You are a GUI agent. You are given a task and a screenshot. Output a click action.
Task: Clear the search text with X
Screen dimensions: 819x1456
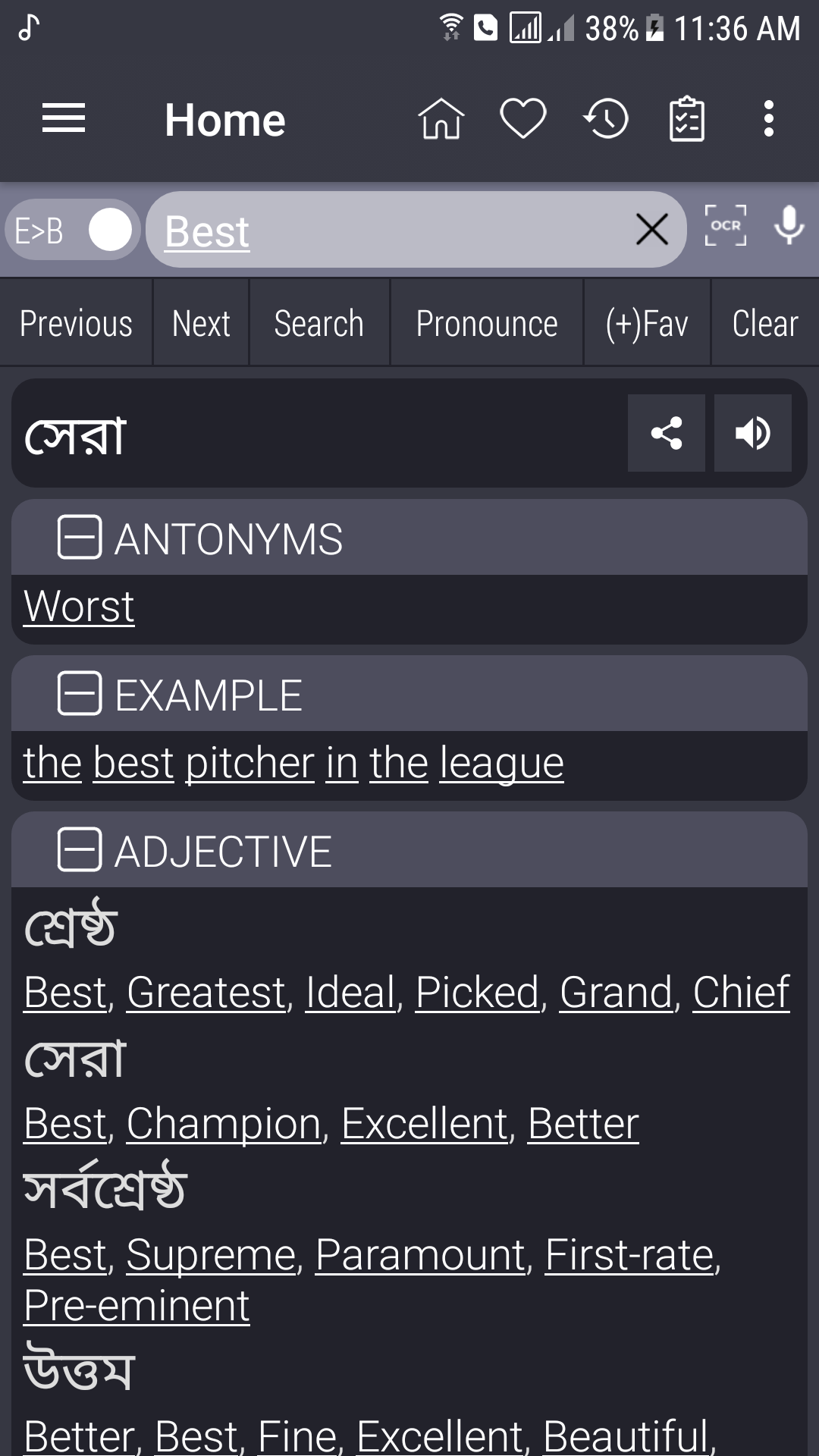[652, 229]
